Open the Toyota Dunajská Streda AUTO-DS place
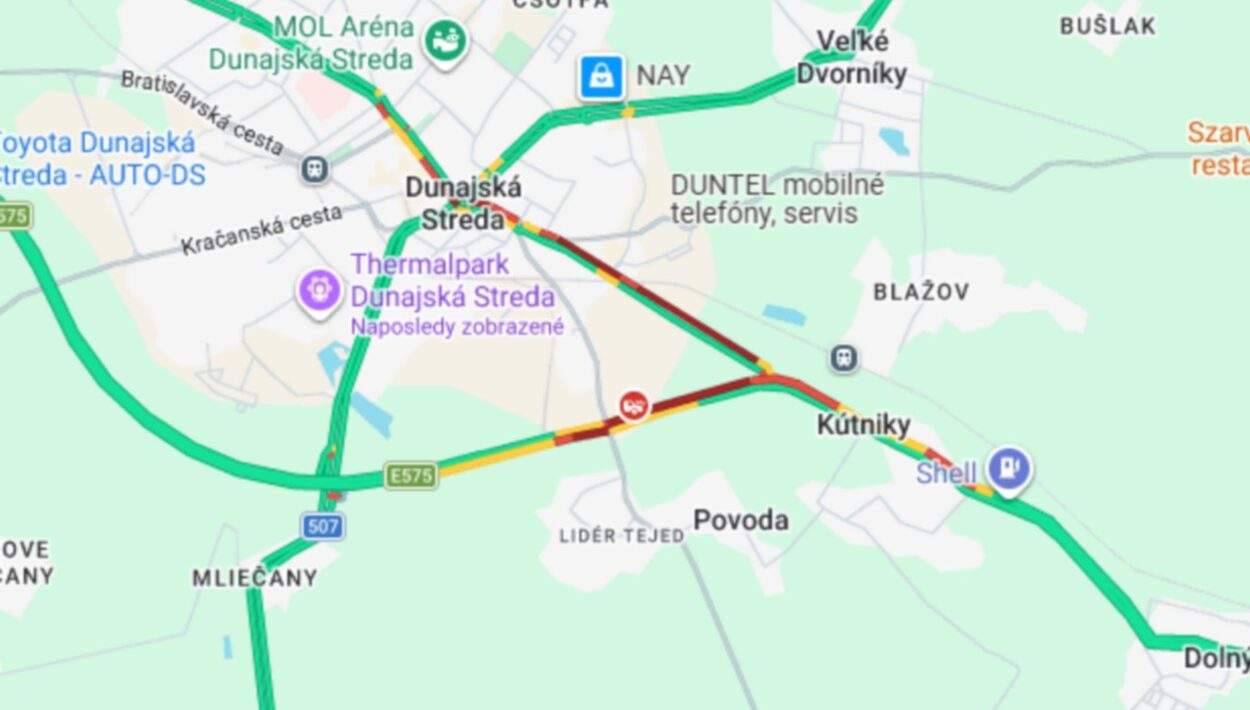Screen dimensions: 1250x710 point(100,159)
